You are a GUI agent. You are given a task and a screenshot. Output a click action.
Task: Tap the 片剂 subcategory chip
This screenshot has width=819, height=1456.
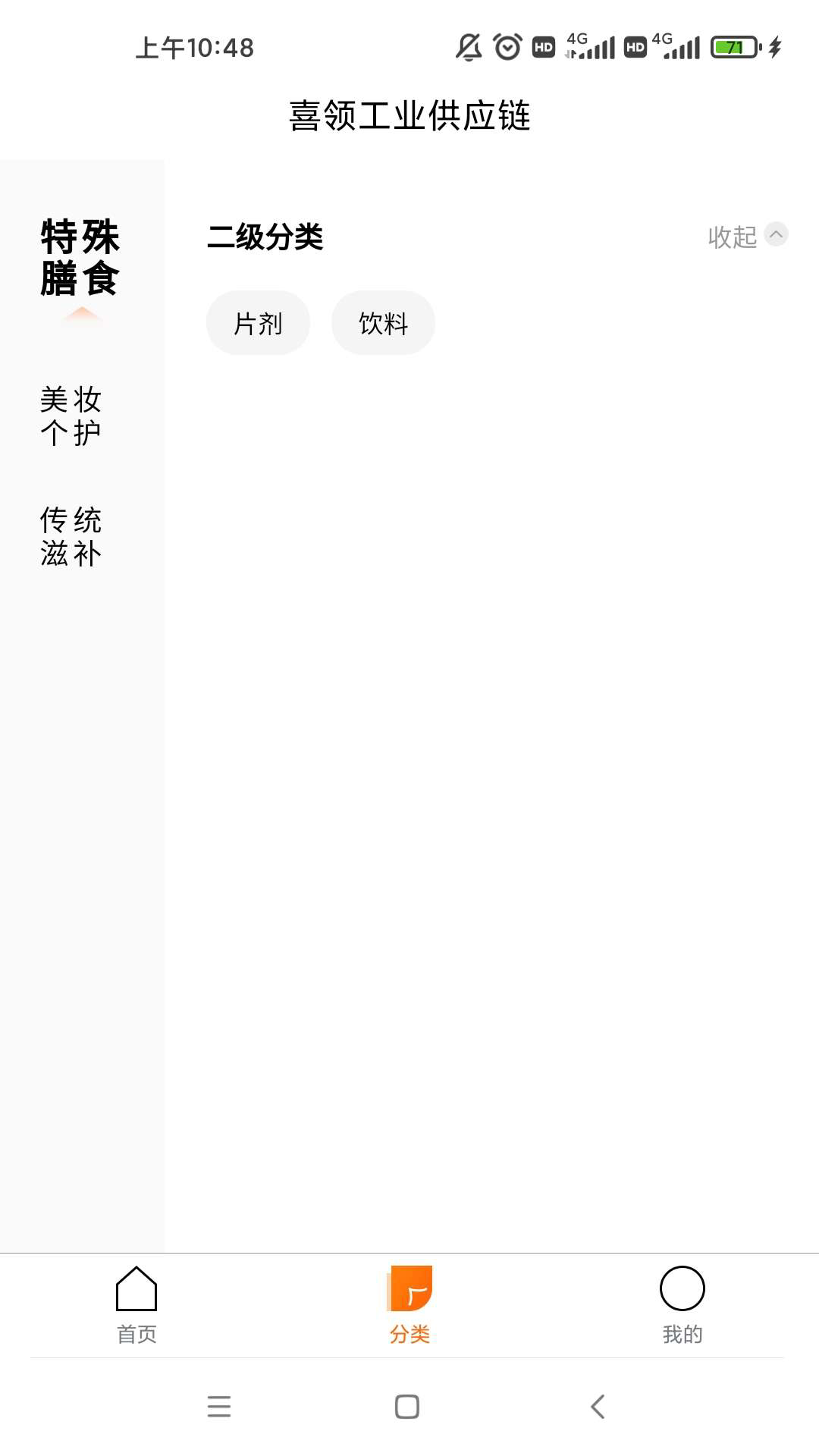click(258, 323)
